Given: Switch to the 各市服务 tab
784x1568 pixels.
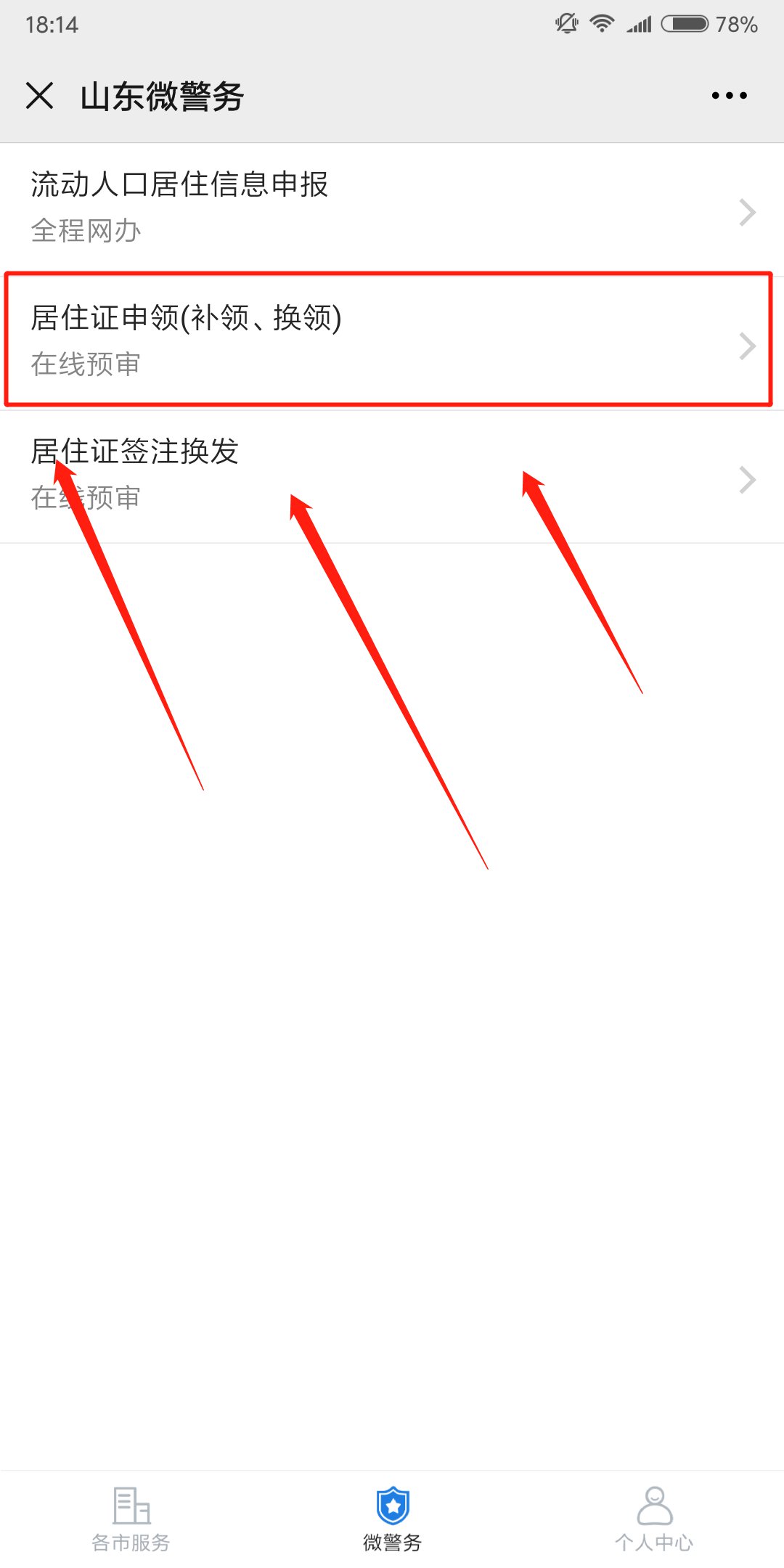Looking at the screenshot, I should pos(131,1519).
